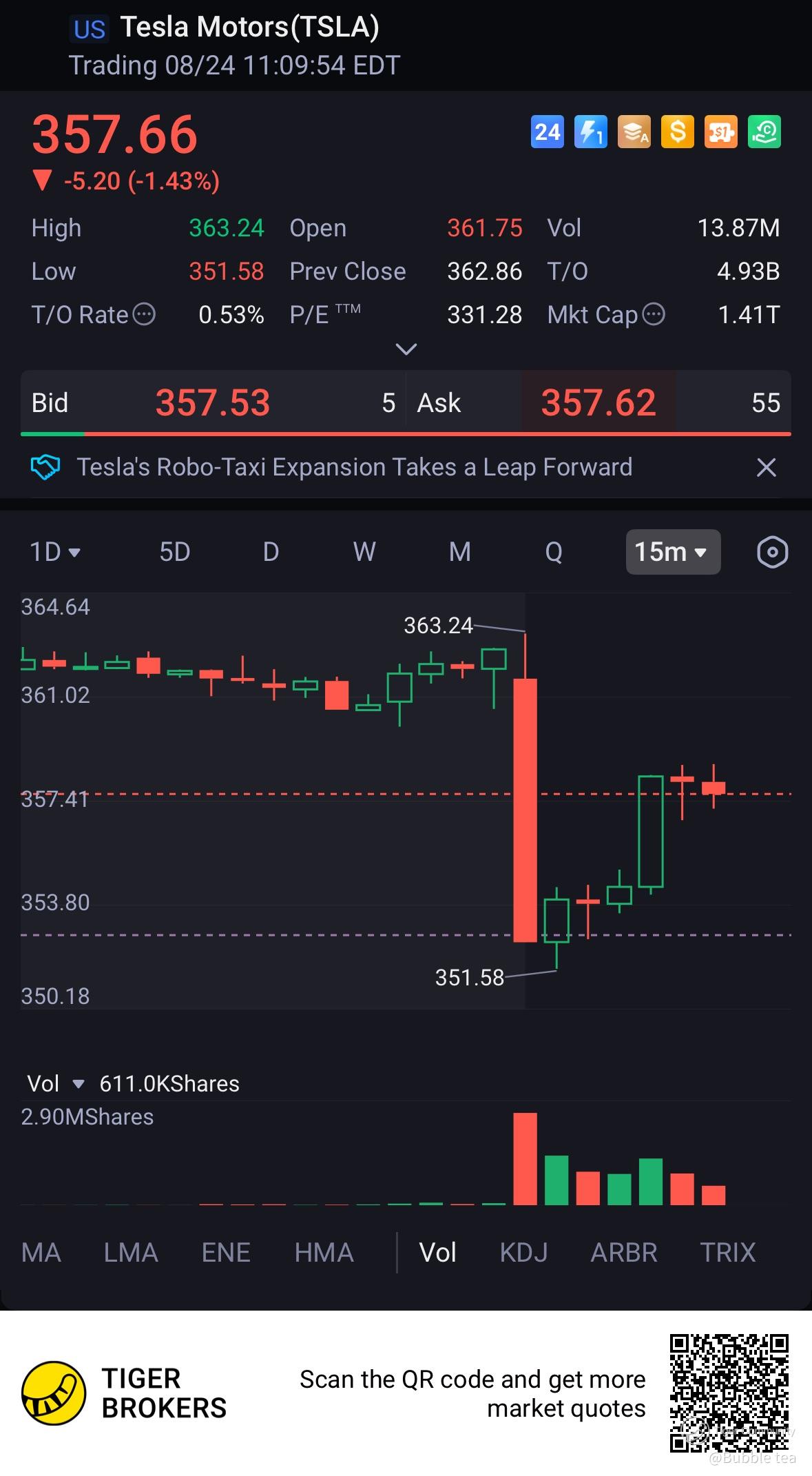The image size is (812, 1476).
Task: Select the KDJ indicator
Action: pyautogui.click(x=523, y=1252)
